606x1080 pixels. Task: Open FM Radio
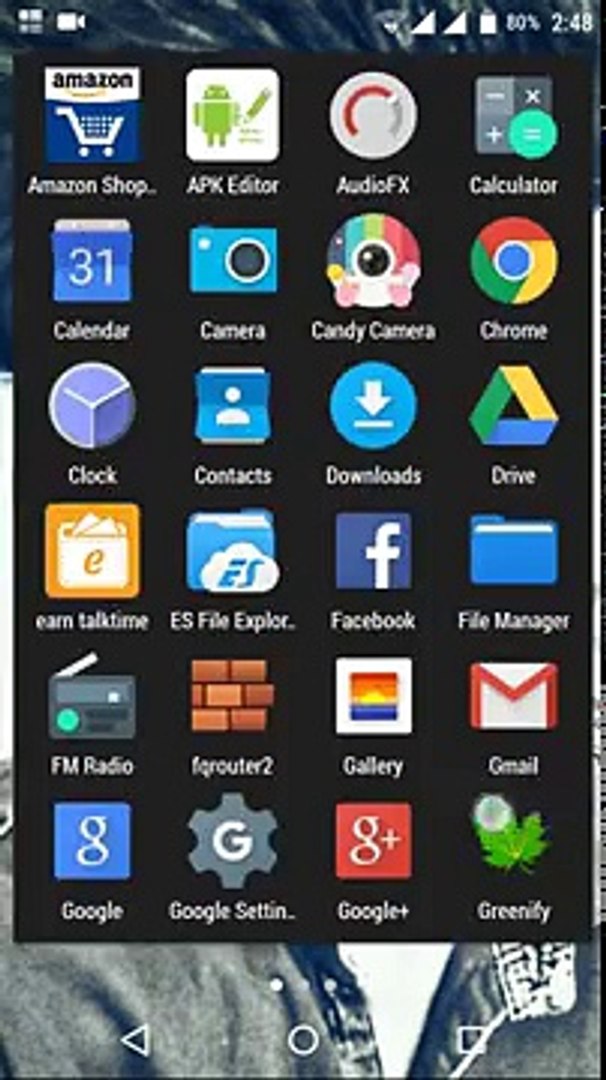[x=92, y=696]
